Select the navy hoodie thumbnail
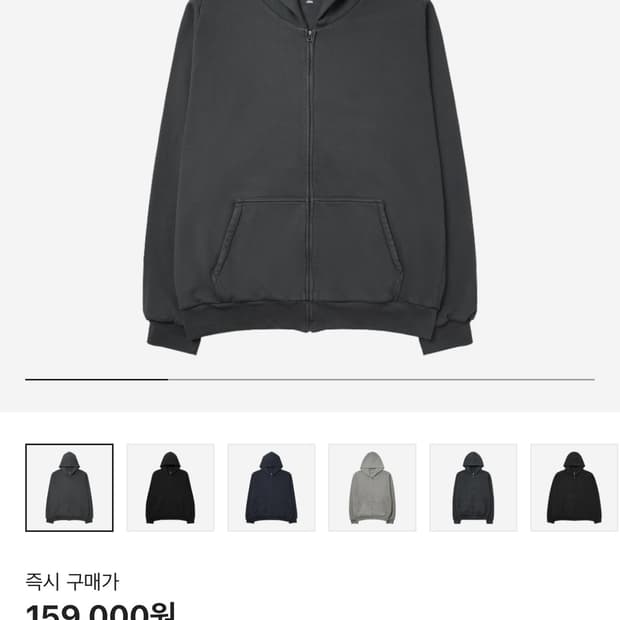Viewport: 620px width, 620px height. 271,487
